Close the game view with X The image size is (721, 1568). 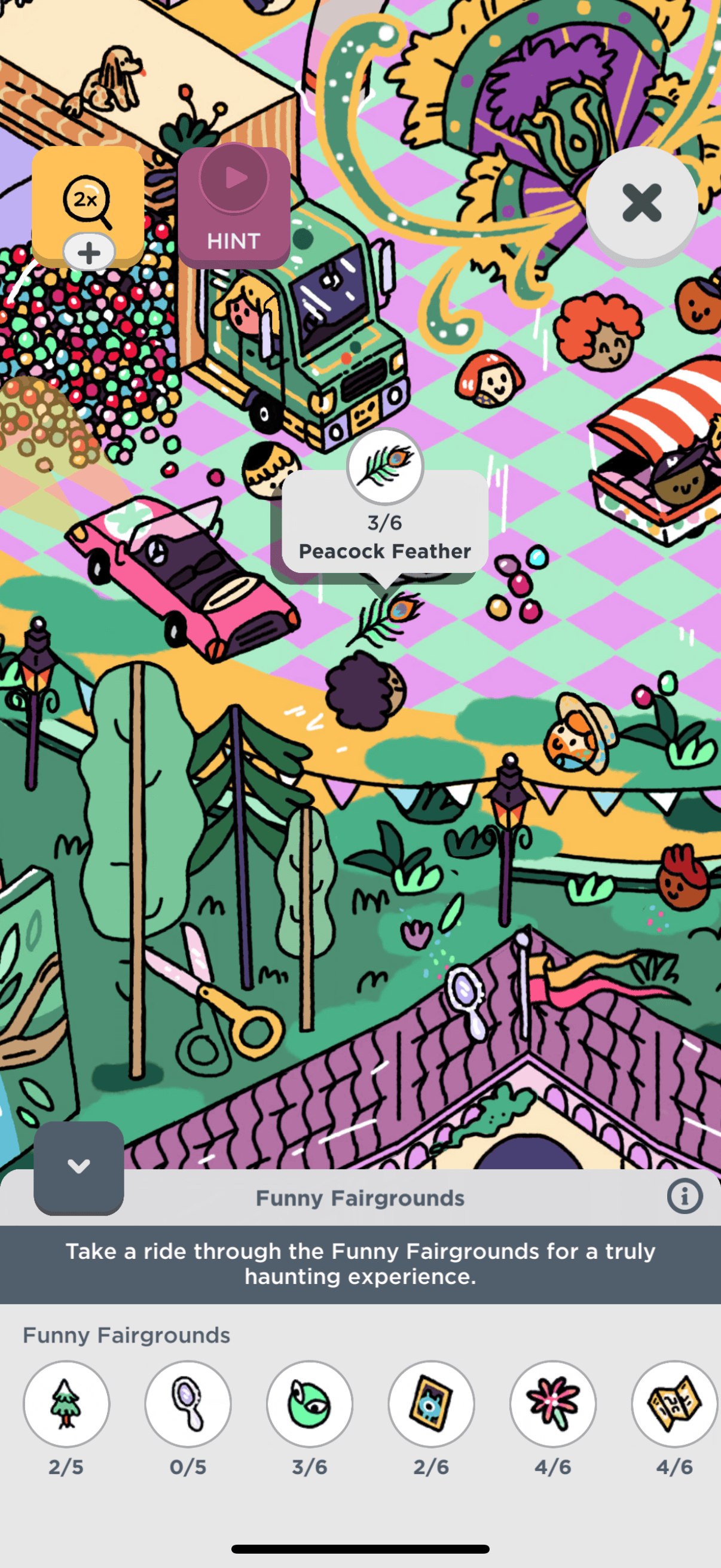(641, 203)
